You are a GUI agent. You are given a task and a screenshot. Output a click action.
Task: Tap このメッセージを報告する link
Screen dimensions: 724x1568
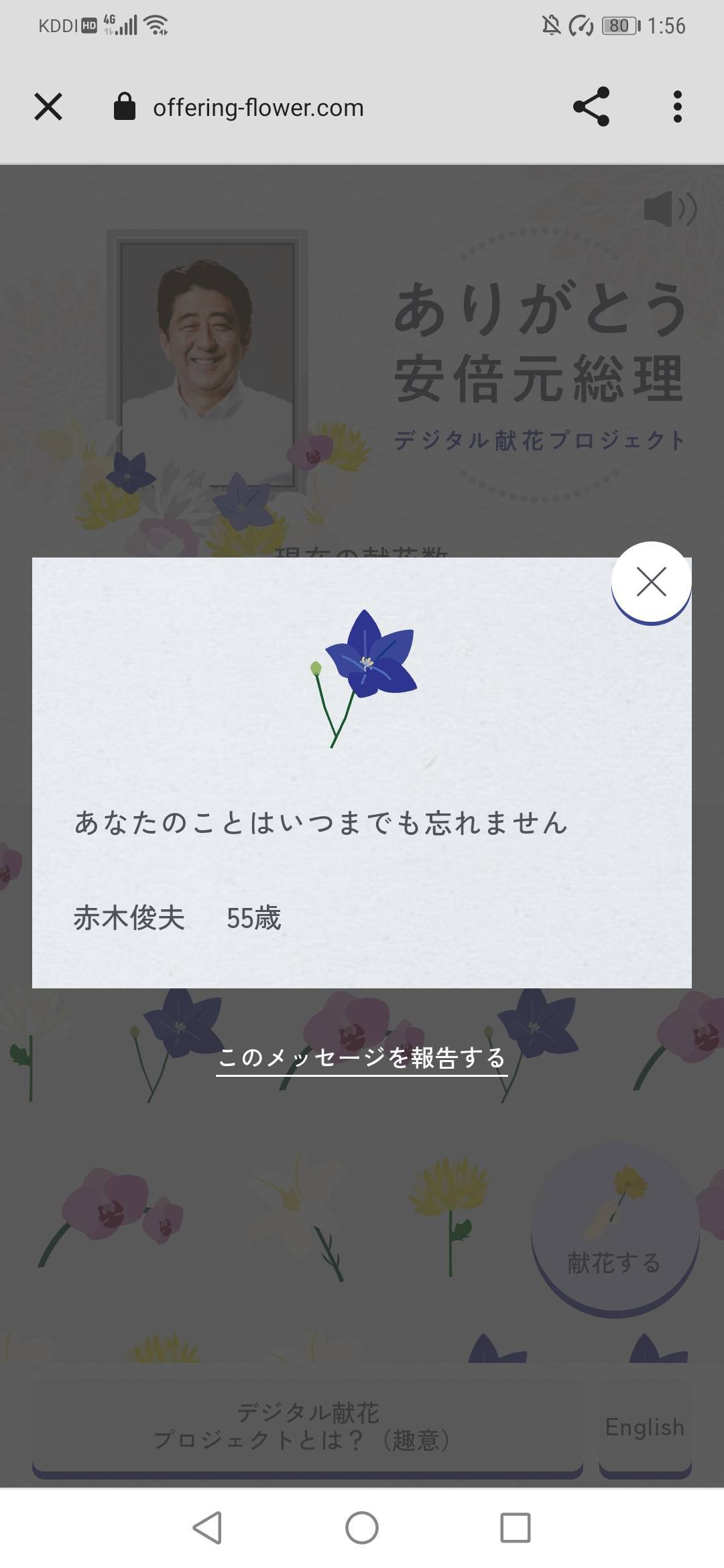[x=362, y=1058]
